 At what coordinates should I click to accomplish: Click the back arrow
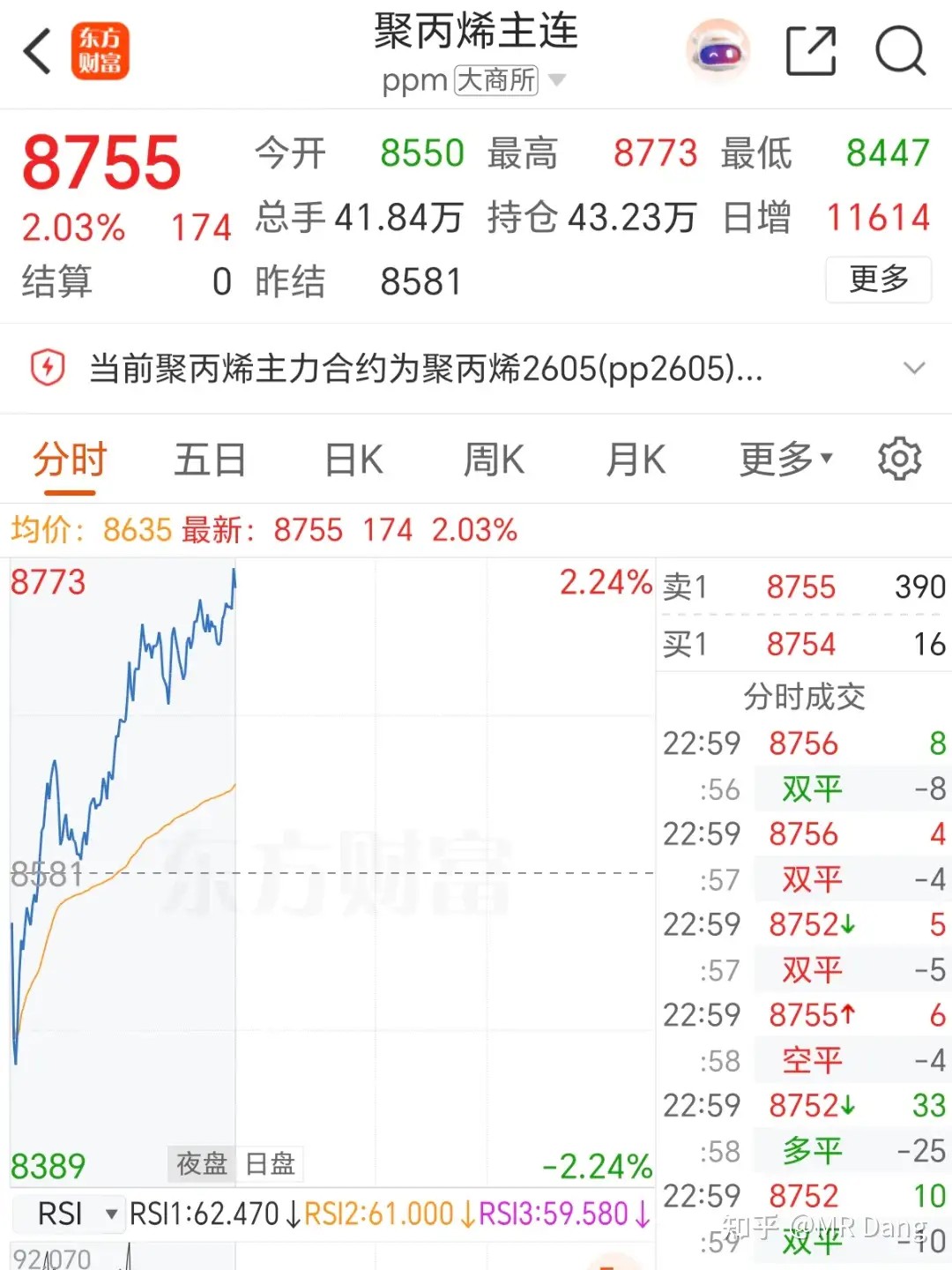point(36,51)
